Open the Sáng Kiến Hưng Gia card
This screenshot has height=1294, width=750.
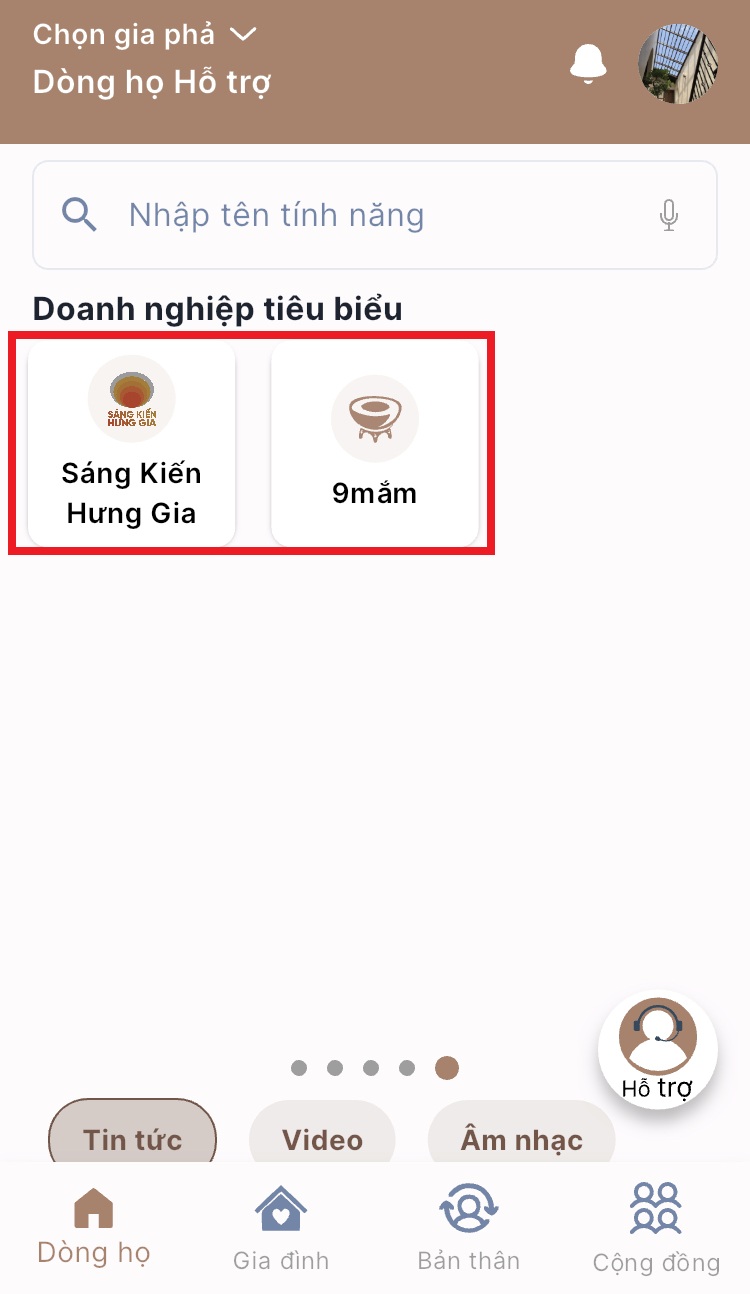pyautogui.click(x=132, y=445)
